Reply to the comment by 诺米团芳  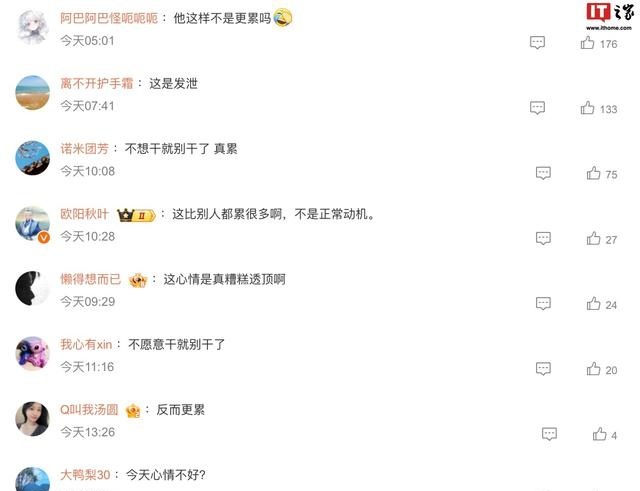[543, 173]
